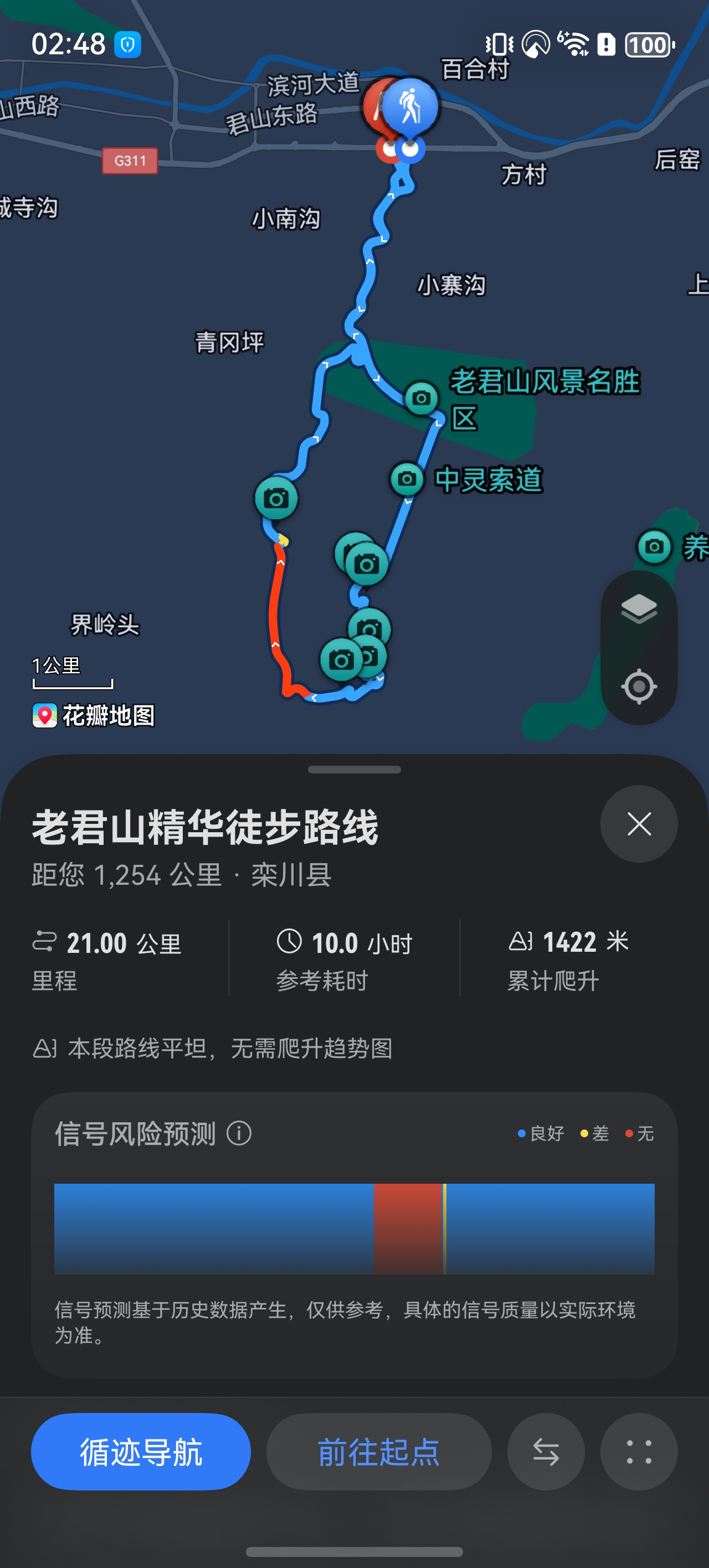Open the 中灵索道 photo marker
Screen dimensions: 709x1568
407,479
